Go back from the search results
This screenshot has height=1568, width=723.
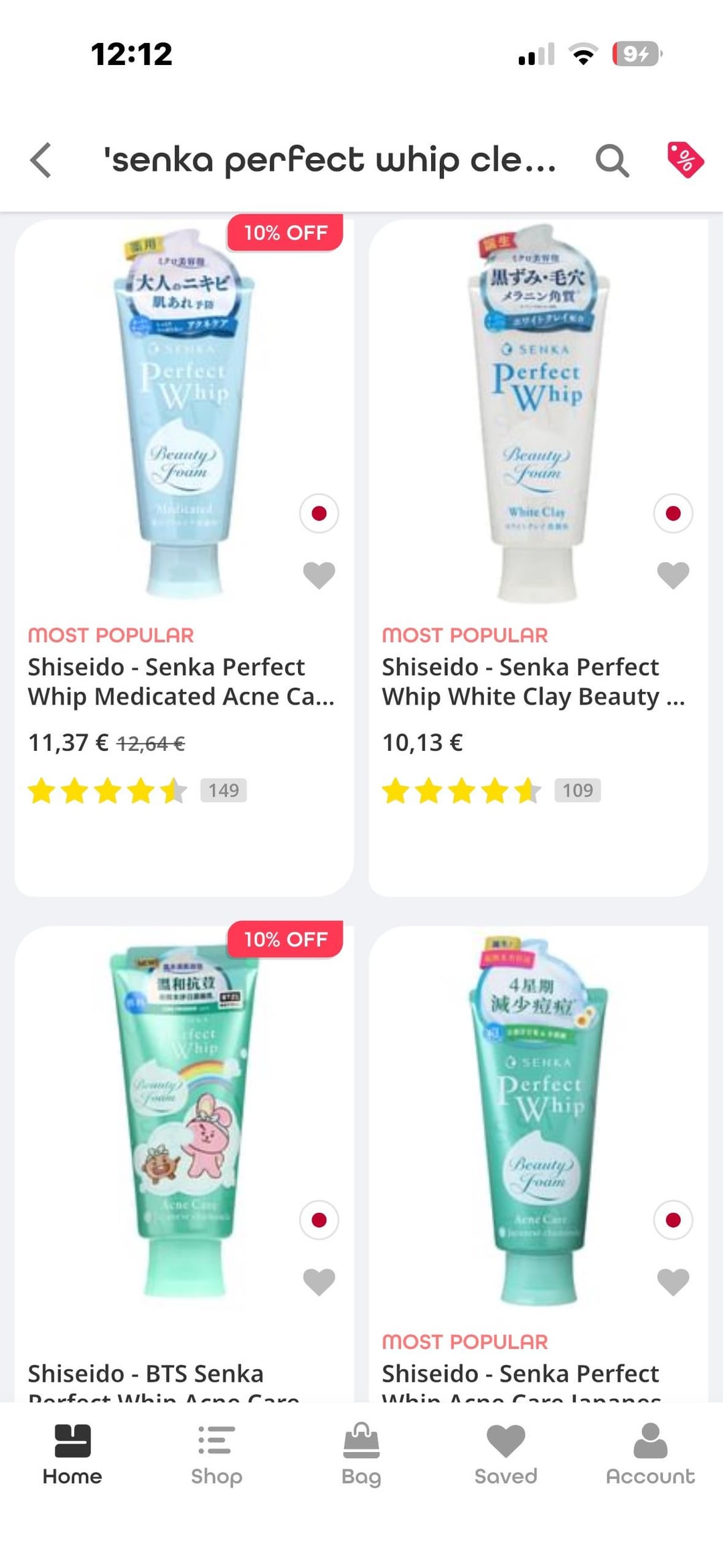[x=41, y=160]
